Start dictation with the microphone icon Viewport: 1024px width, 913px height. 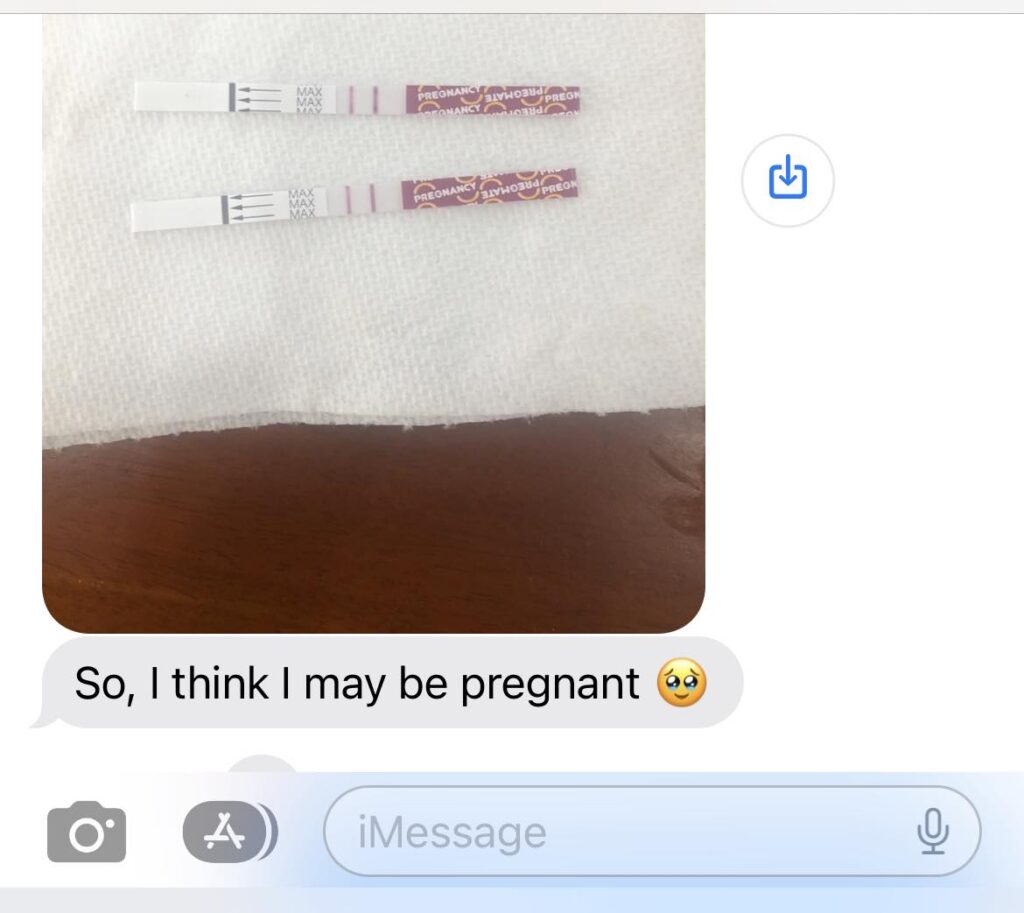coord(932,831)
